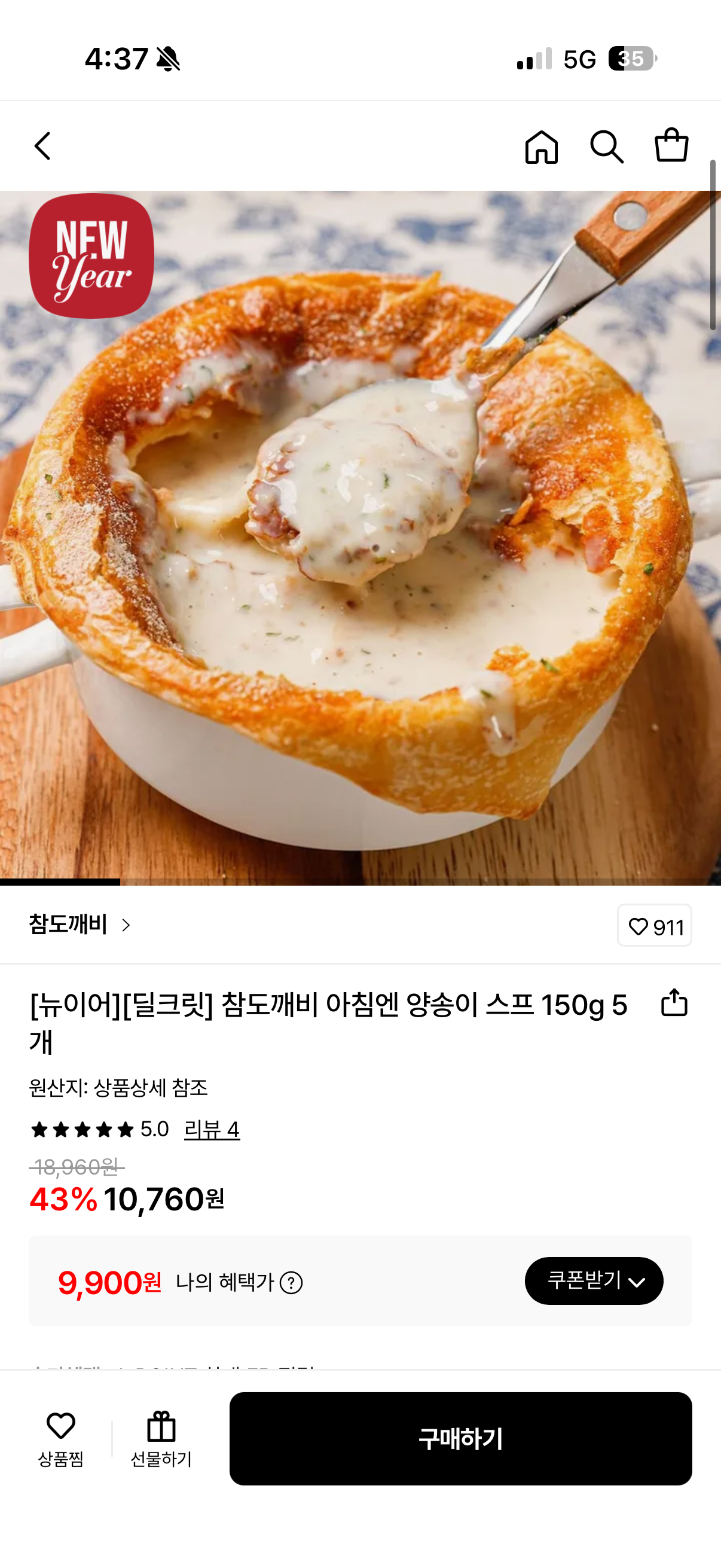Tap 구매하기 to buy the product
Viewport: 721px width, 1568px height.
tap(460, 1438)
